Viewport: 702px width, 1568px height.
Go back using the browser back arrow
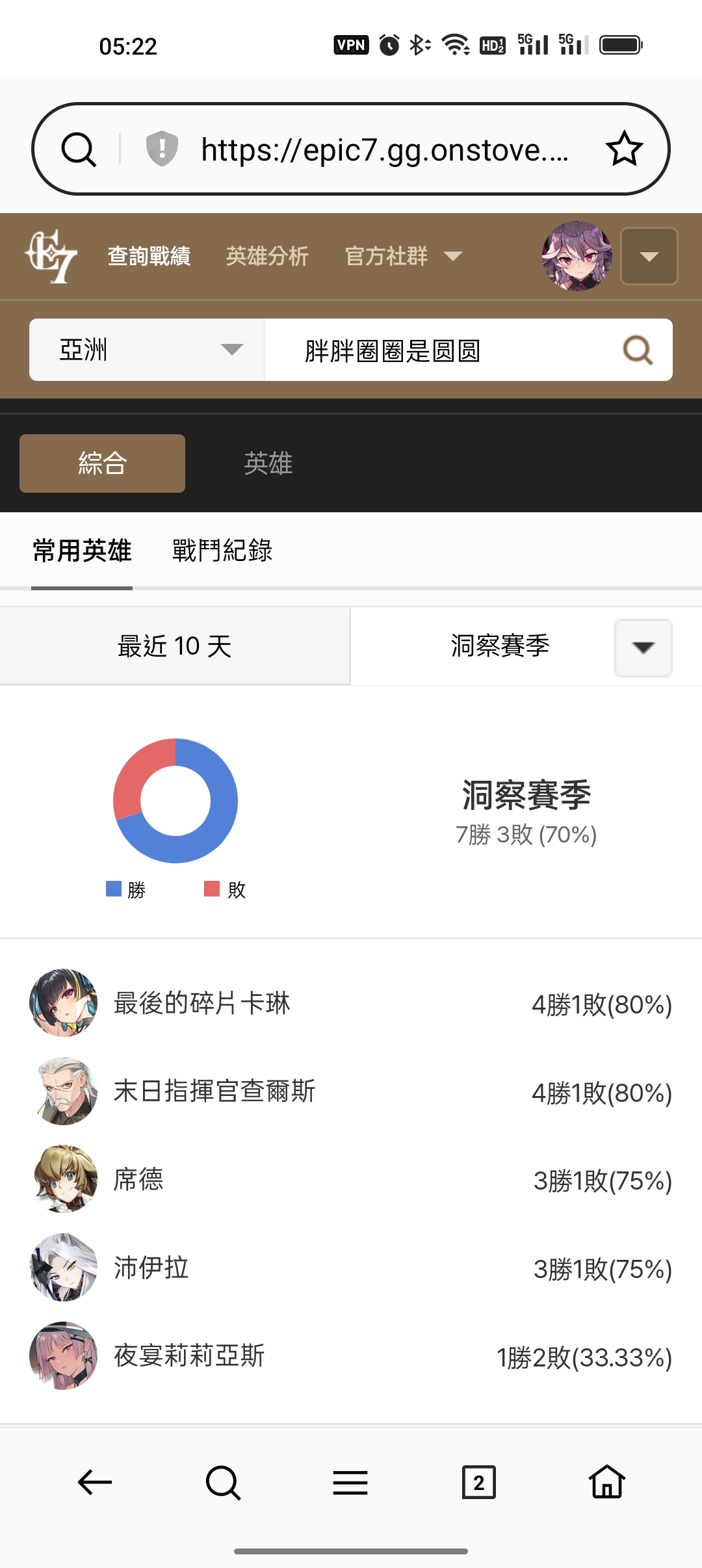(x=95, y=1483)
